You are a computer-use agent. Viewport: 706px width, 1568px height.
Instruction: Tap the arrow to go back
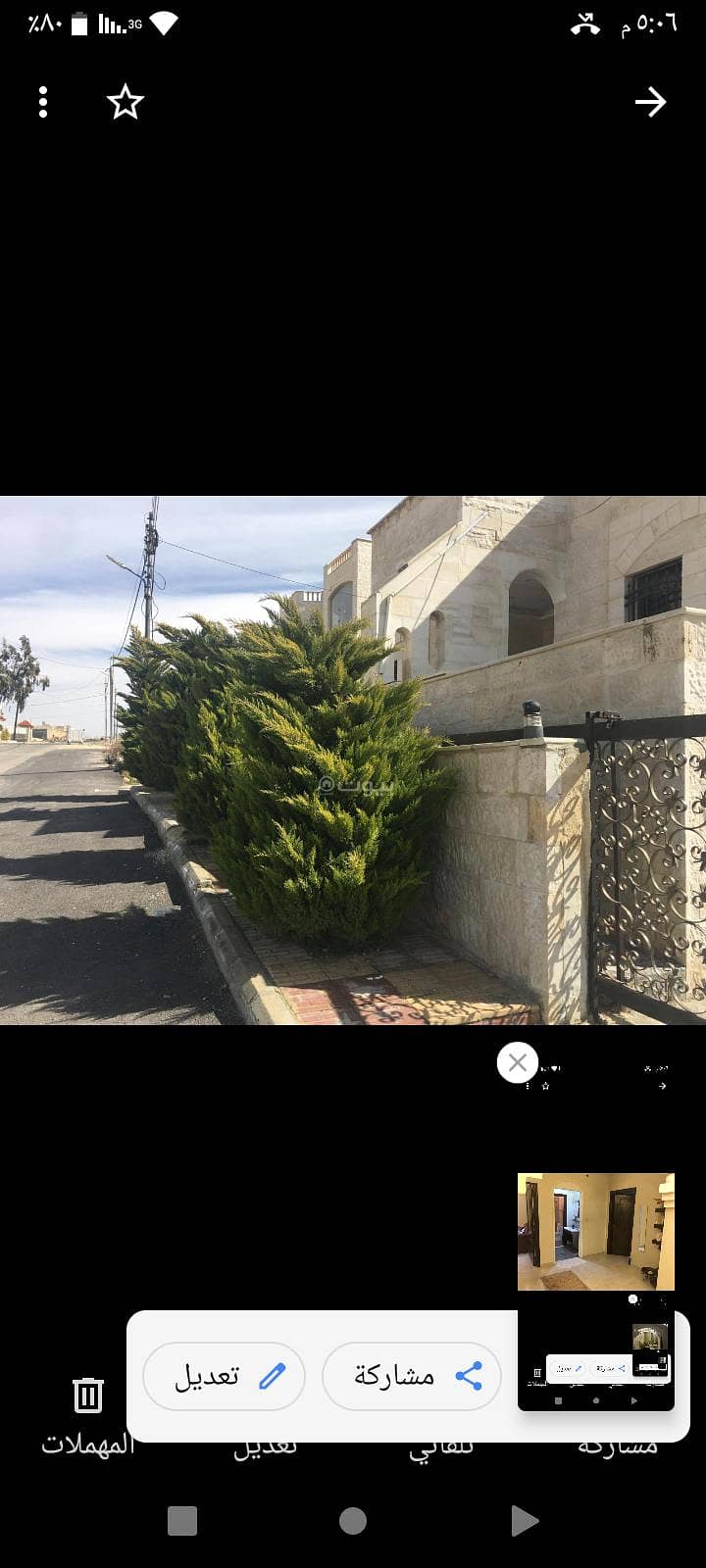point(650,102)
